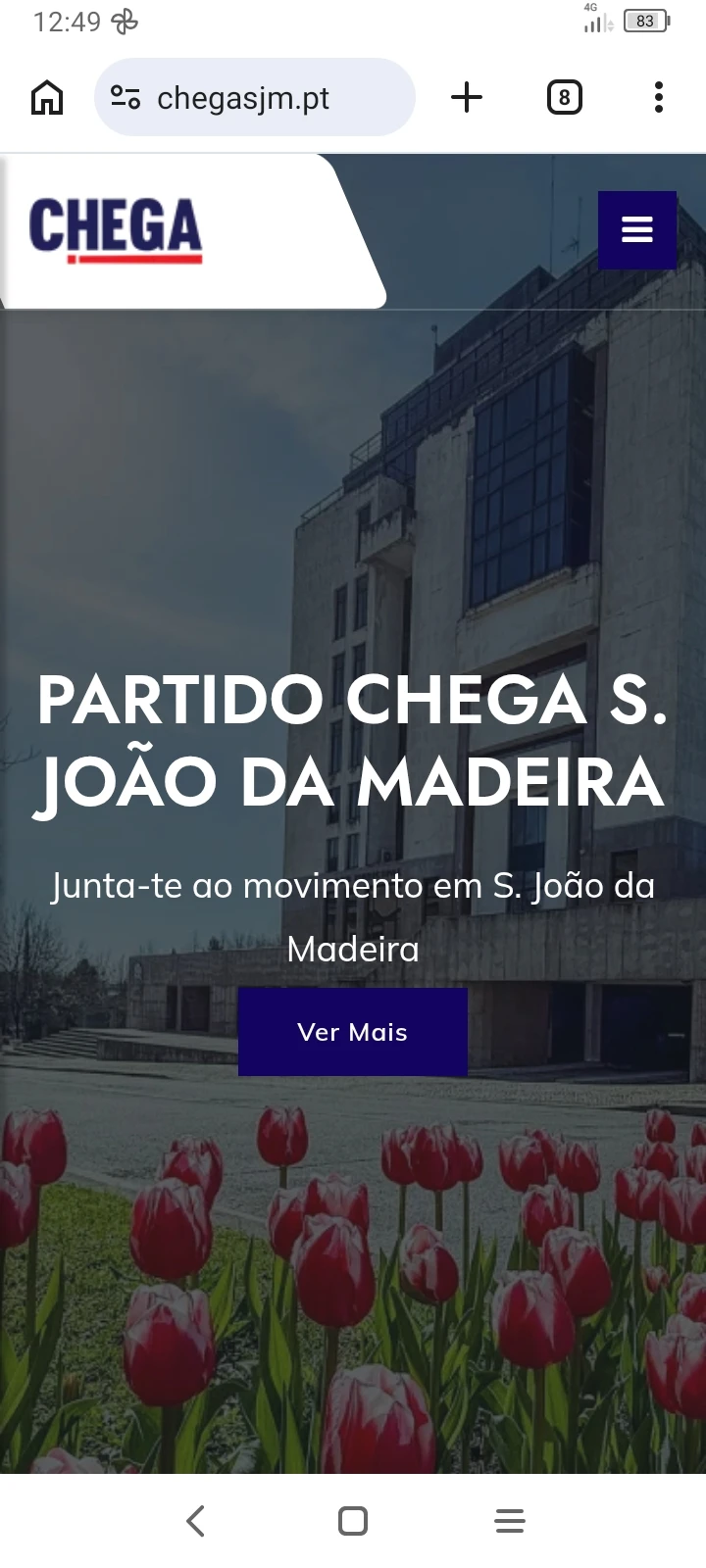Tap the fan status bar icon
Screen dimensions: 706x1568
(x=125, y=21)
